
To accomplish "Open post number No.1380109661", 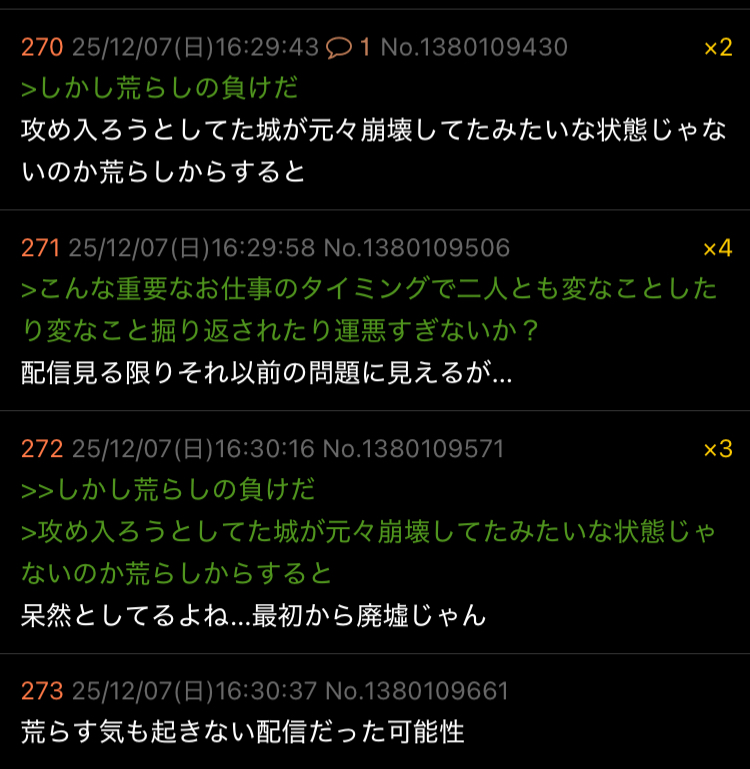I will pyautogui.click(x=417, y=691).
